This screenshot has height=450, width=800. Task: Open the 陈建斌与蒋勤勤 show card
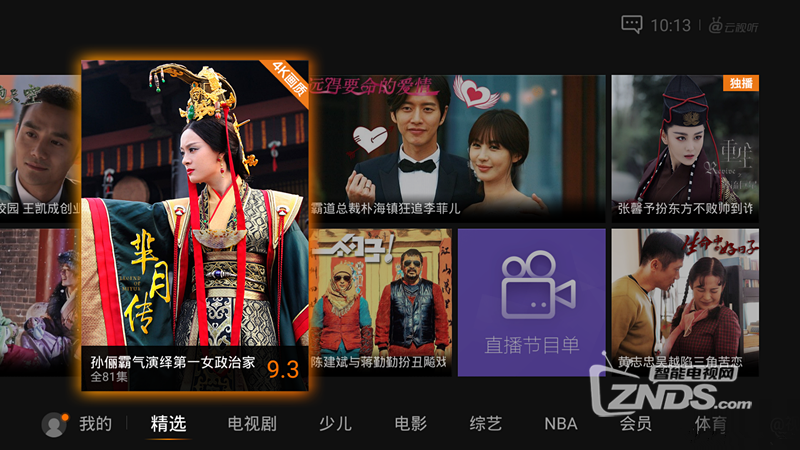click(379, 302)
